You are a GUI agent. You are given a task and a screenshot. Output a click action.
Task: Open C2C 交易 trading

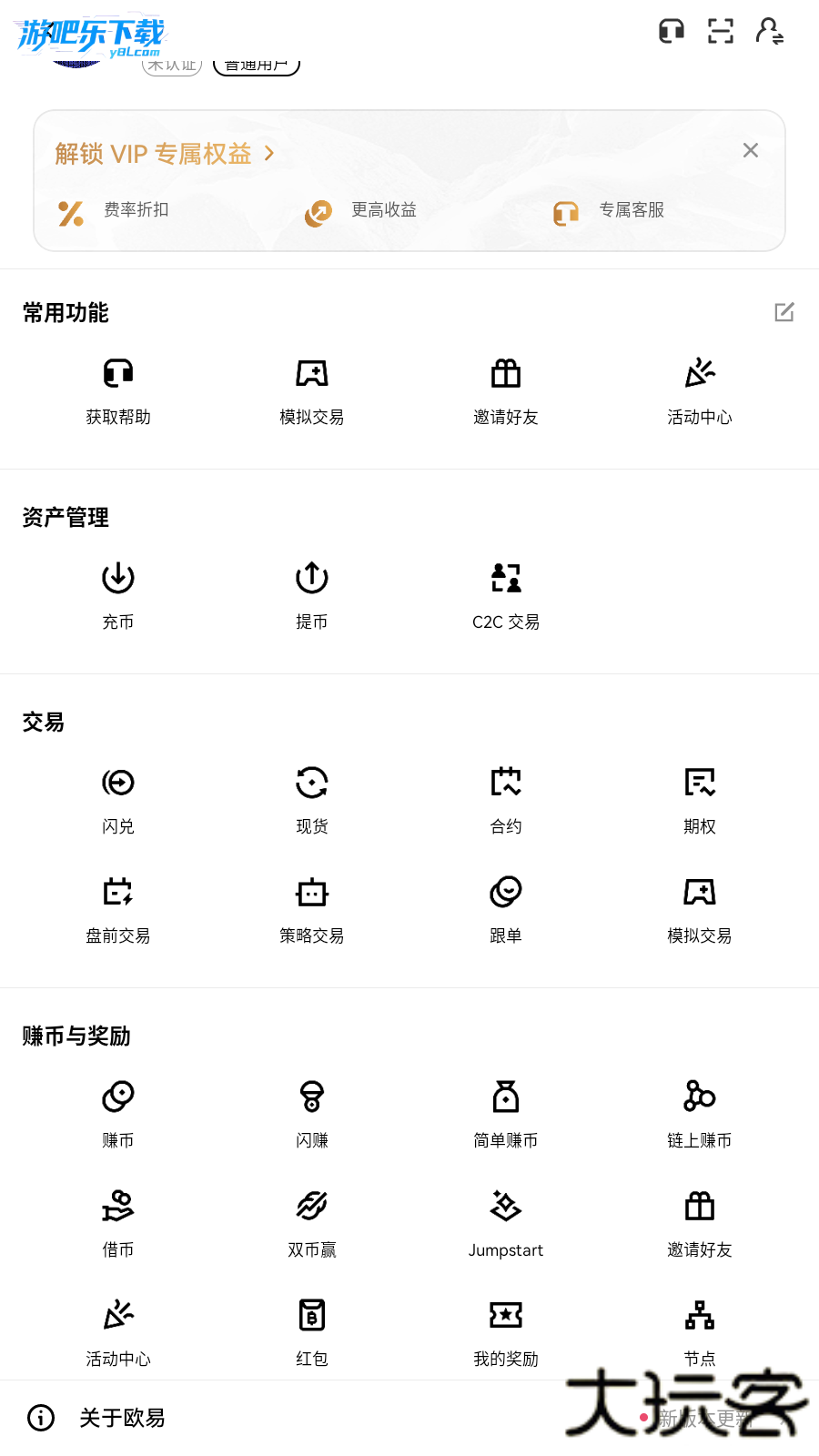[x=505, y=591]
